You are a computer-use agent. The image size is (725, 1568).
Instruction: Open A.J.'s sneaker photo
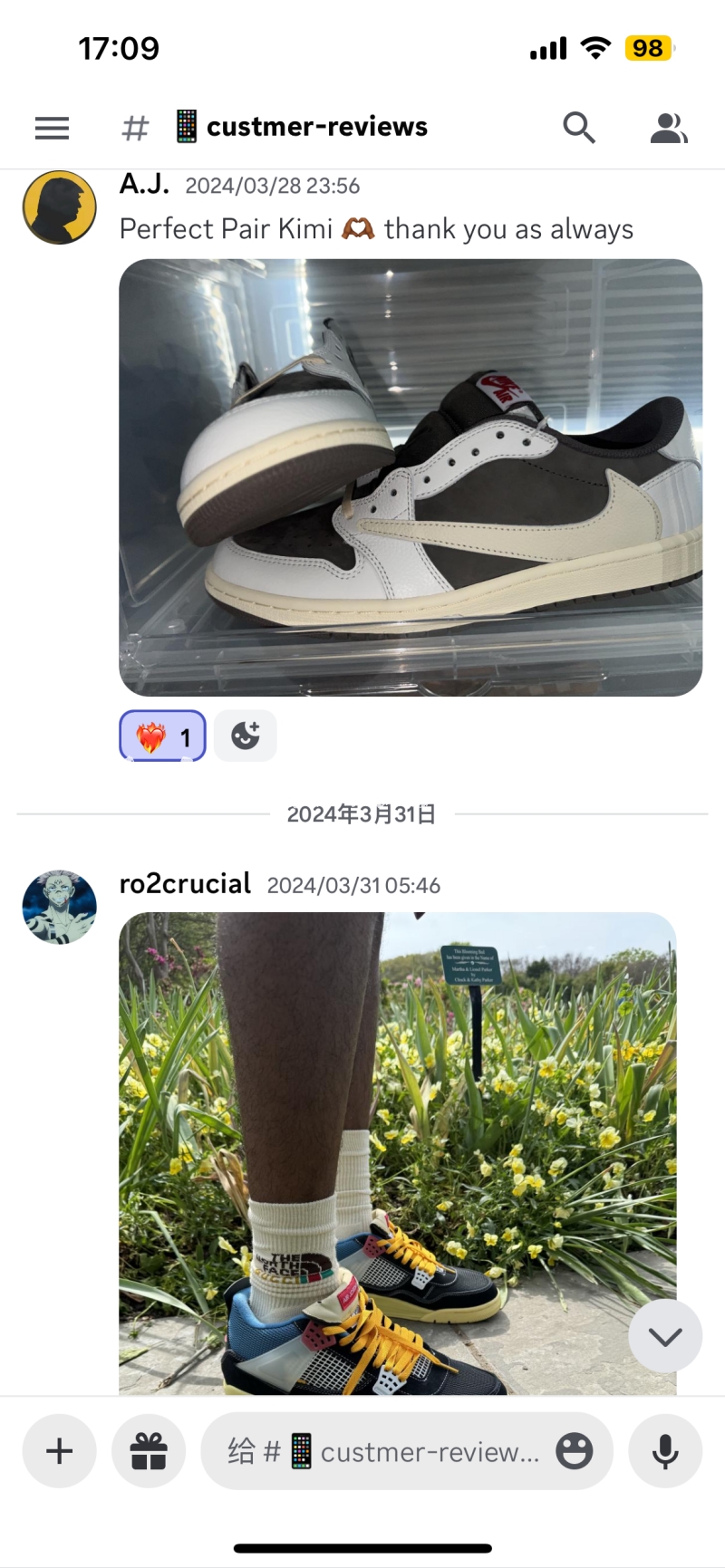[x=411, y=477]
